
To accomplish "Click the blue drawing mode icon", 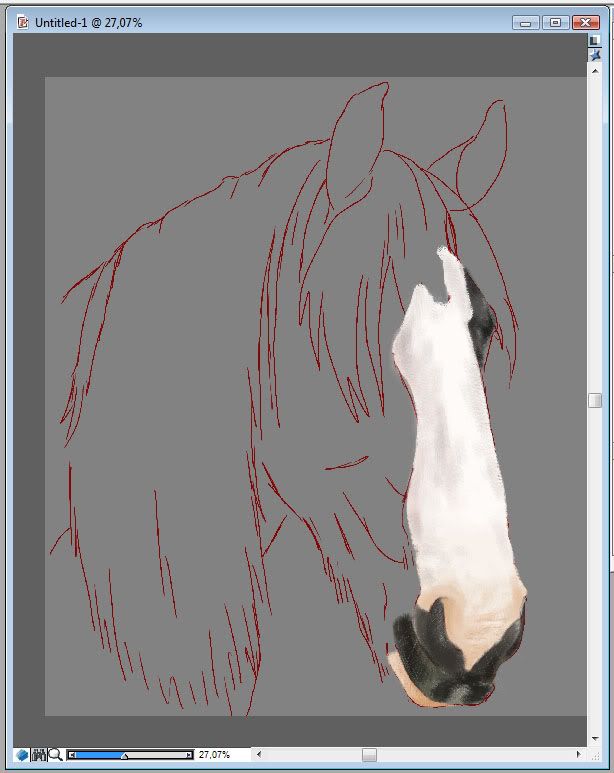I will coord(22,754).
